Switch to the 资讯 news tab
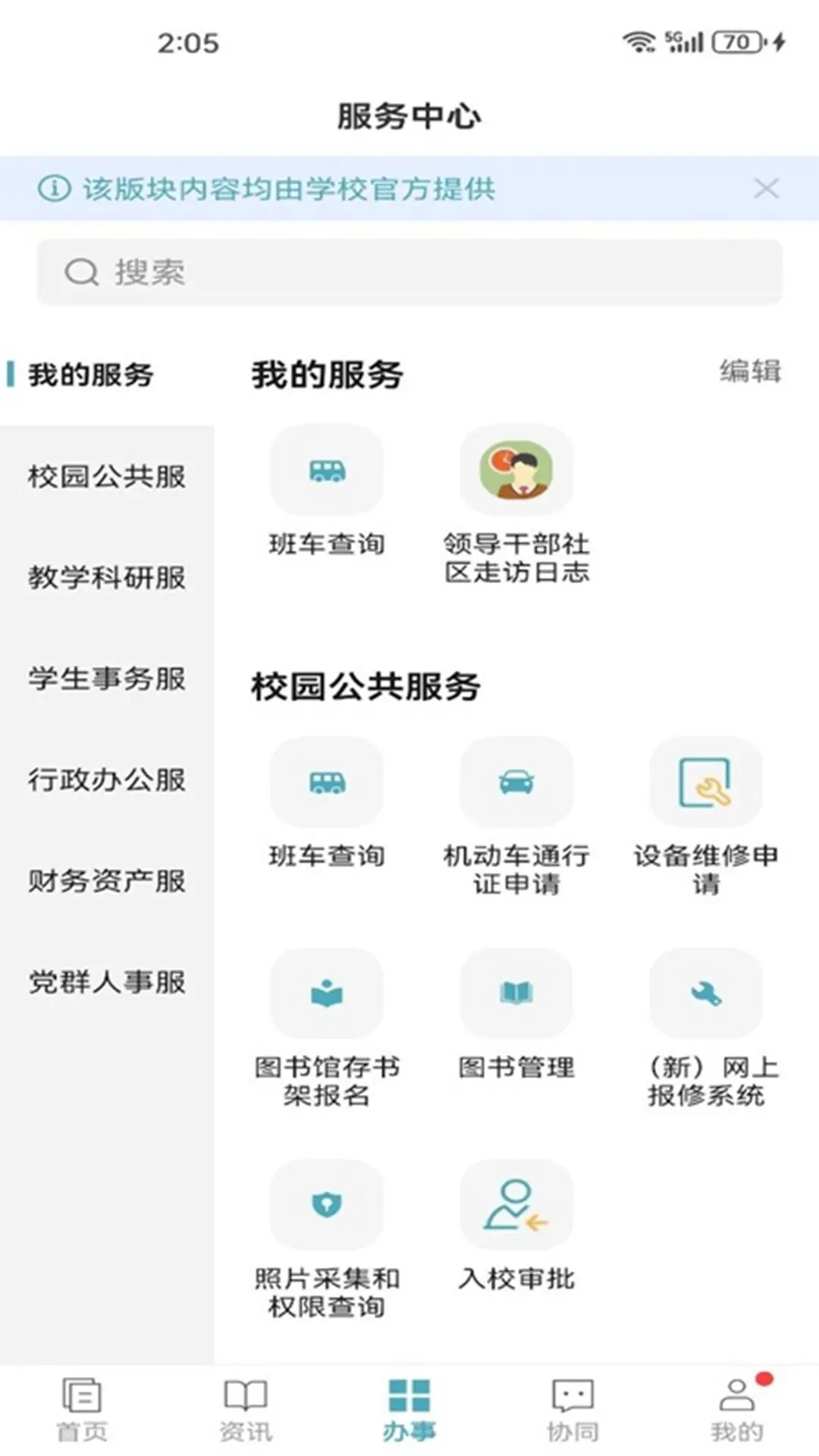The height and width of the screenshot is (1456, 819). coord(246,1409)
